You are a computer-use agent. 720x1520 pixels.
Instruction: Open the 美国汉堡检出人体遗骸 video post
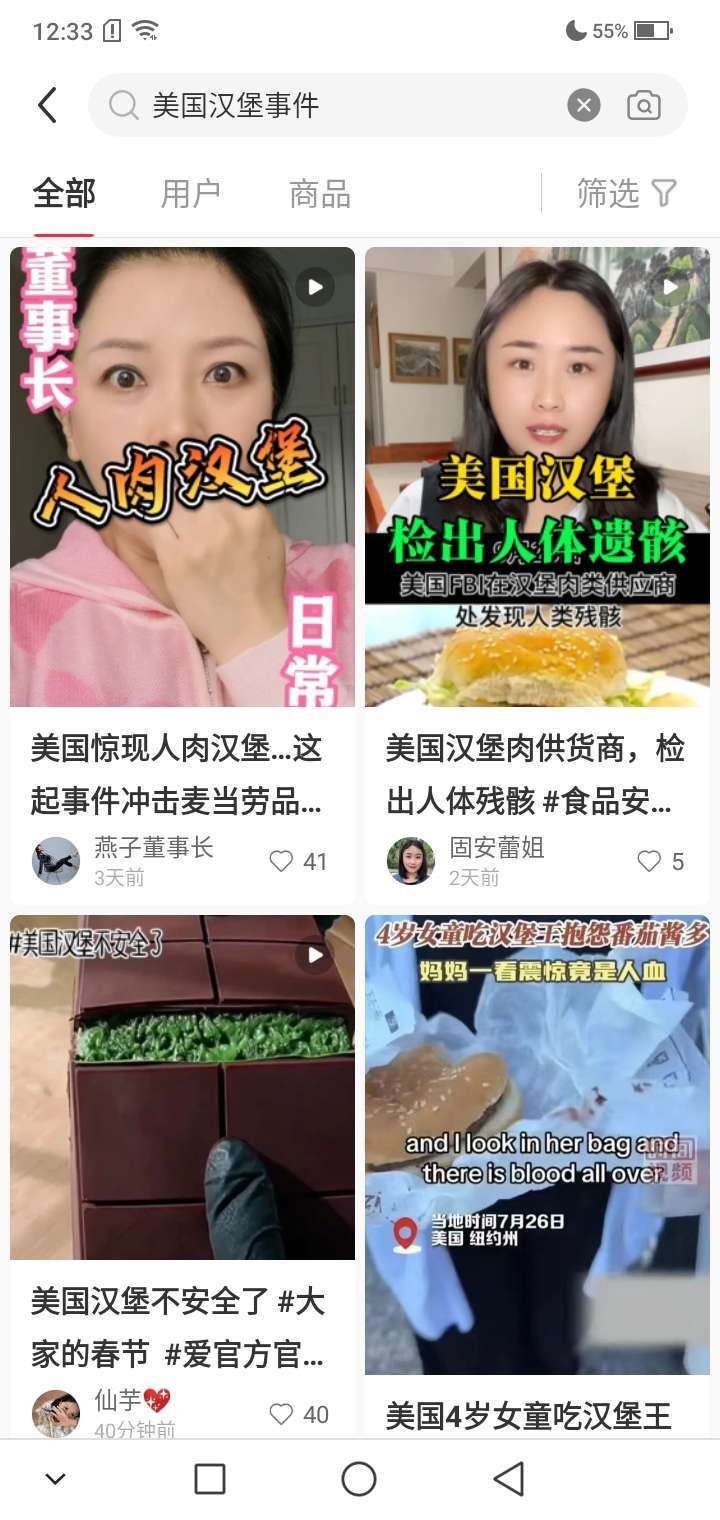[537, 477]
